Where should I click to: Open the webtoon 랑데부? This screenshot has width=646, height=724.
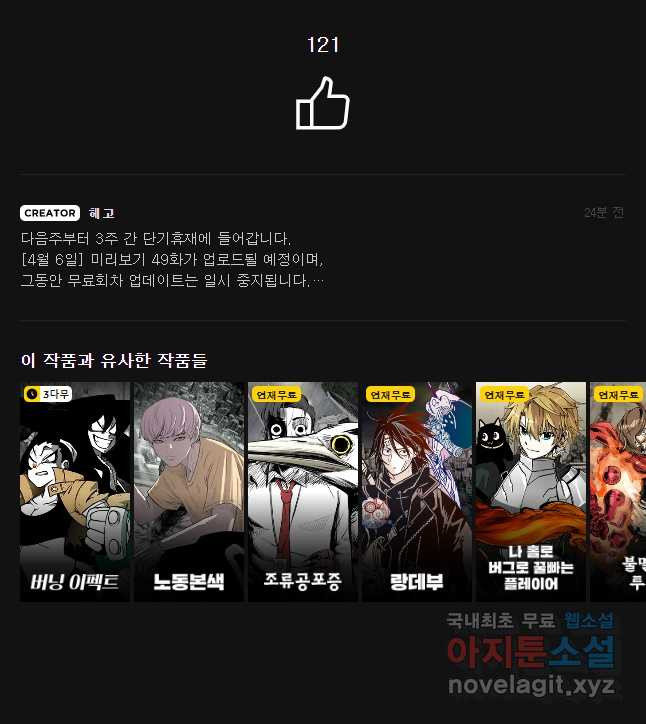click(x=416, y=491)
